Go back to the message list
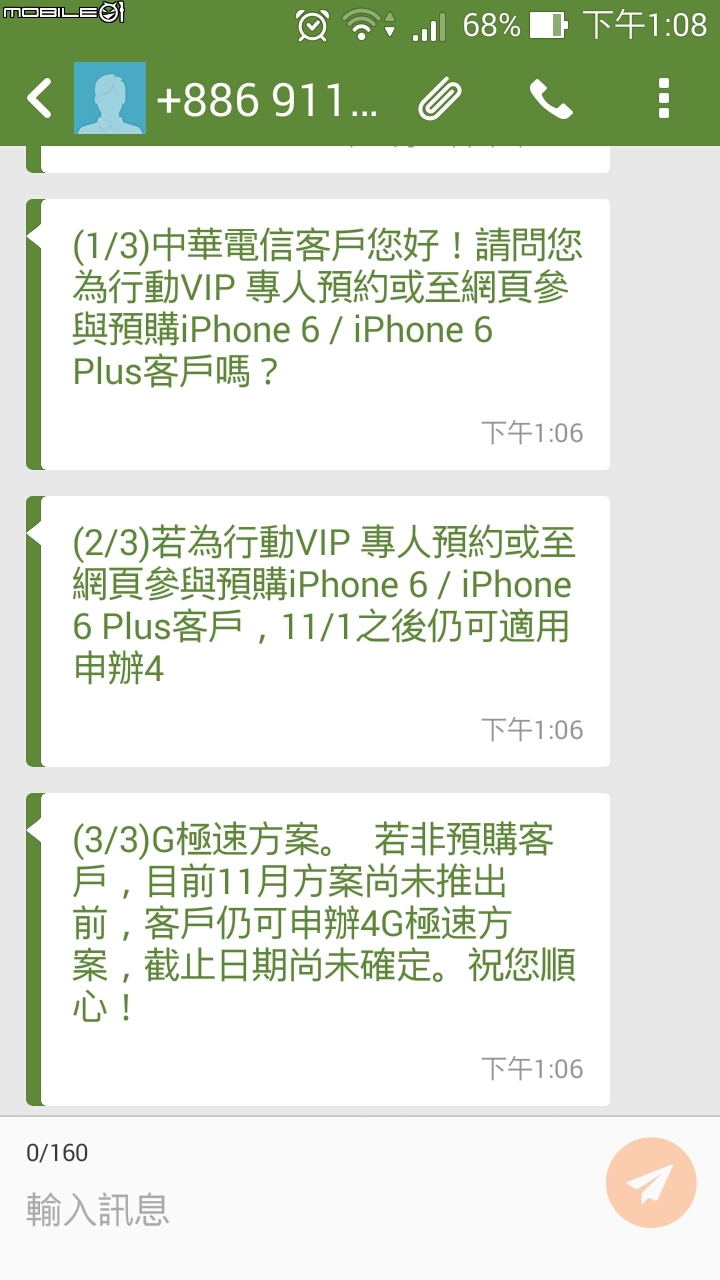720x1280 pixels. point(38,99)
